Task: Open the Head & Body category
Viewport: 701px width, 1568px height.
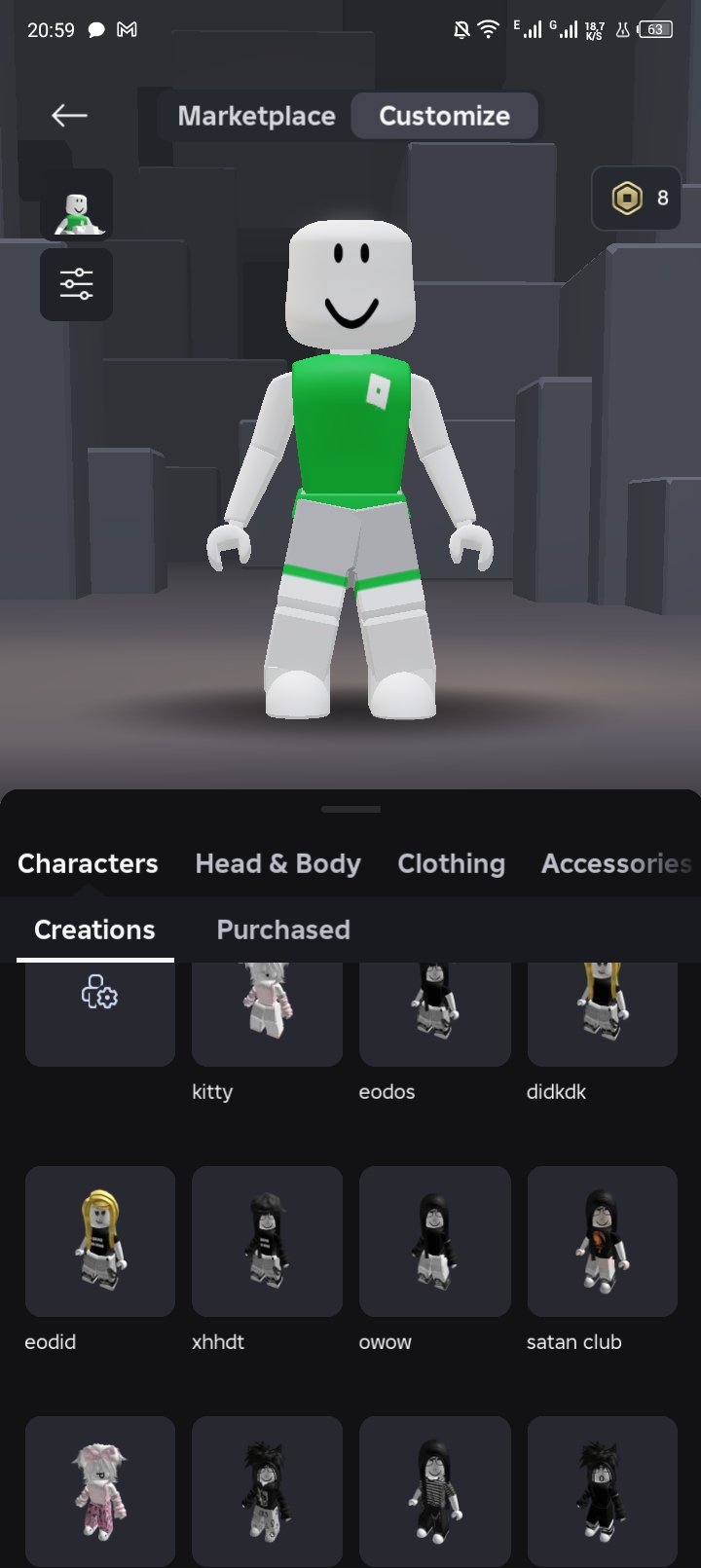Action: click(277, 863)
